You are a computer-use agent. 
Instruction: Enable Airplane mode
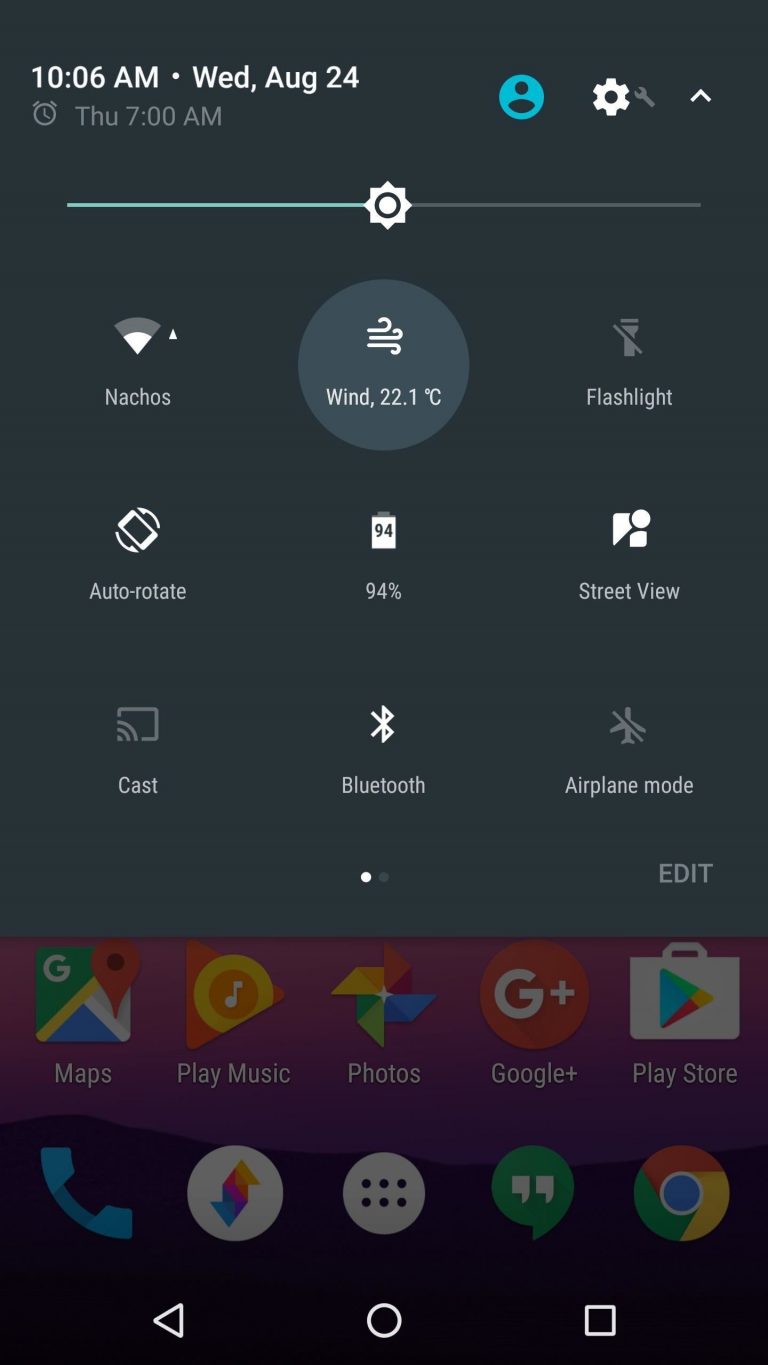(x=628, y=744)
